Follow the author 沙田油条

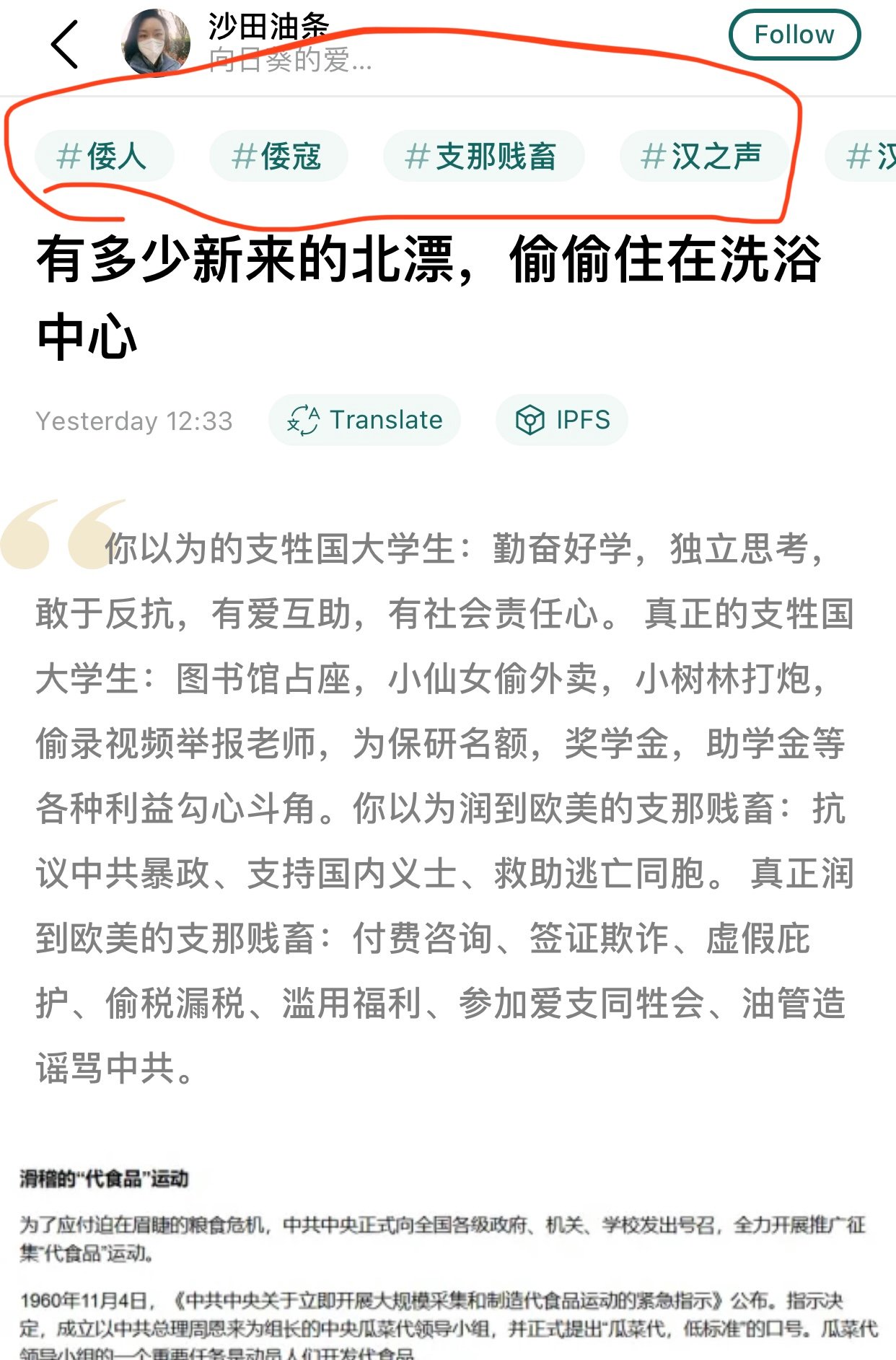pos(794,35)
